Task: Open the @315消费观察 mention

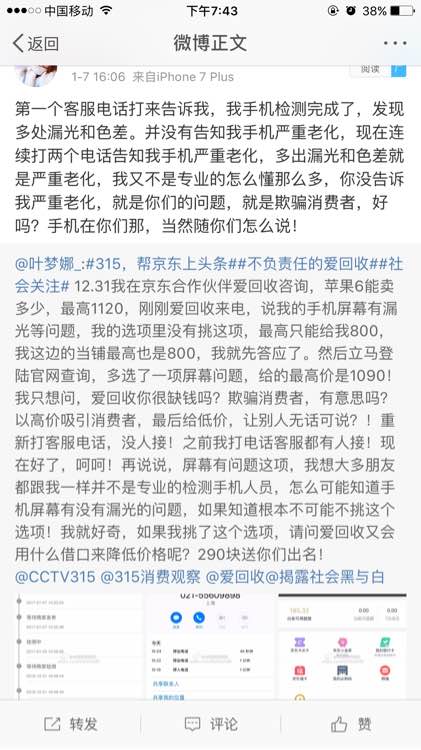Action: [150, 577]
